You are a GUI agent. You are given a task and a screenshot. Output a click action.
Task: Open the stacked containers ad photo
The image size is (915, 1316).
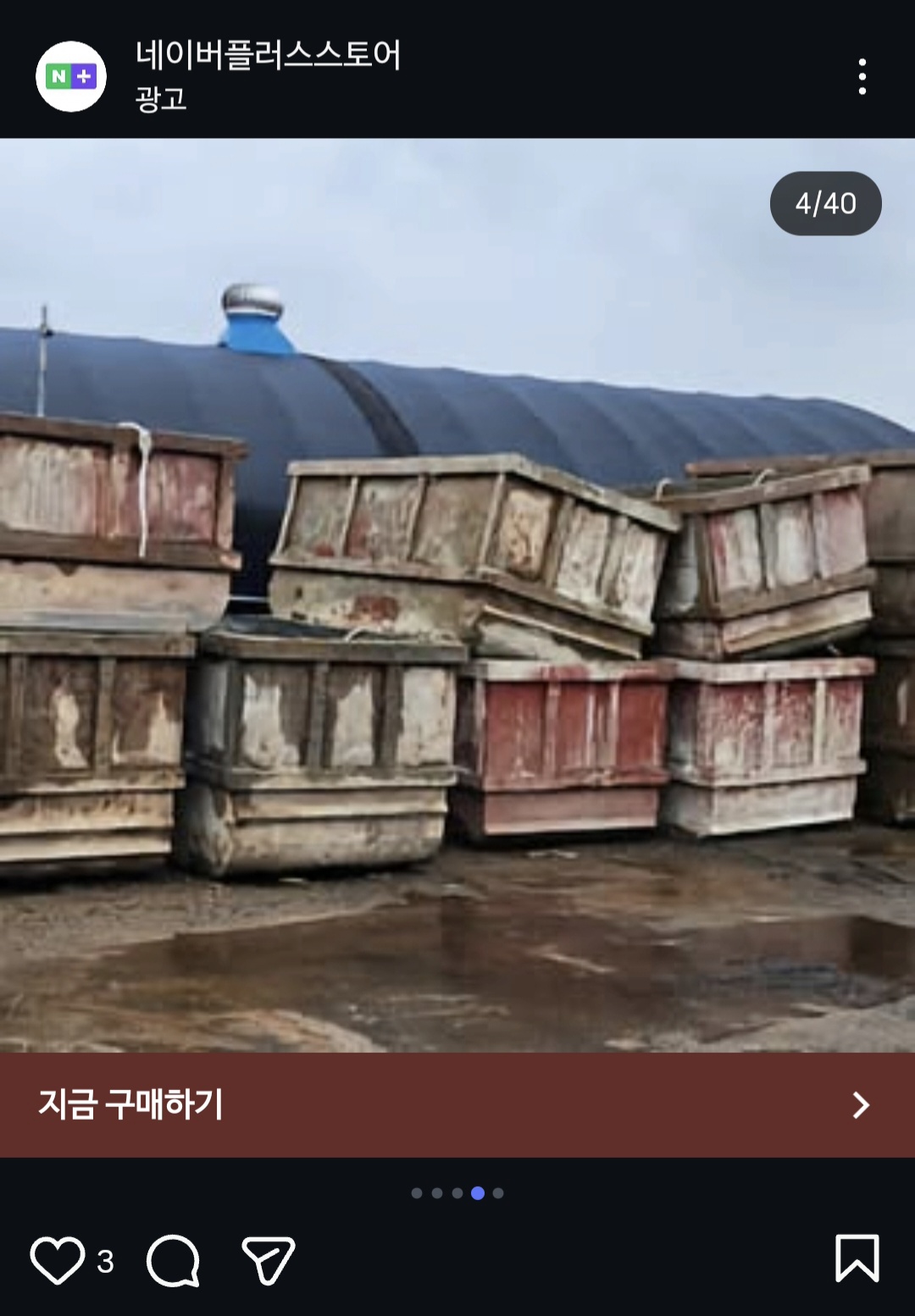(x=457, y=595)
